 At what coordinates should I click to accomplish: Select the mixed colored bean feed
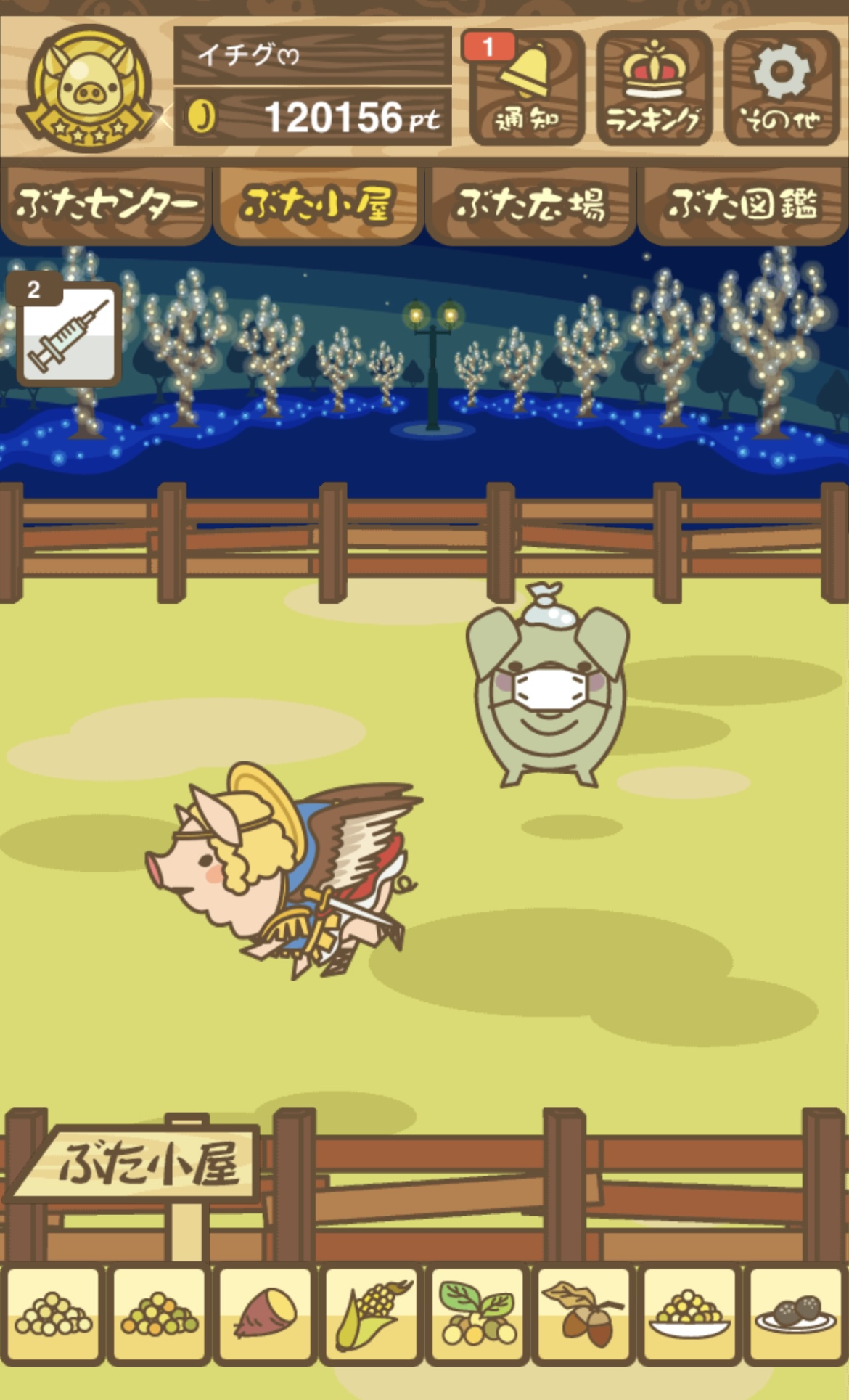(x=160, y=1315)
